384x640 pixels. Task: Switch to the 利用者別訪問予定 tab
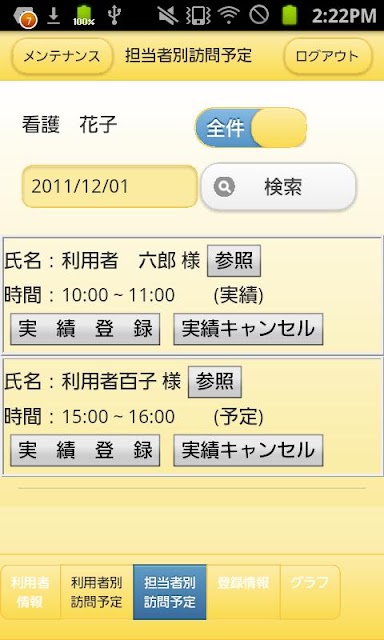point(97,592)
